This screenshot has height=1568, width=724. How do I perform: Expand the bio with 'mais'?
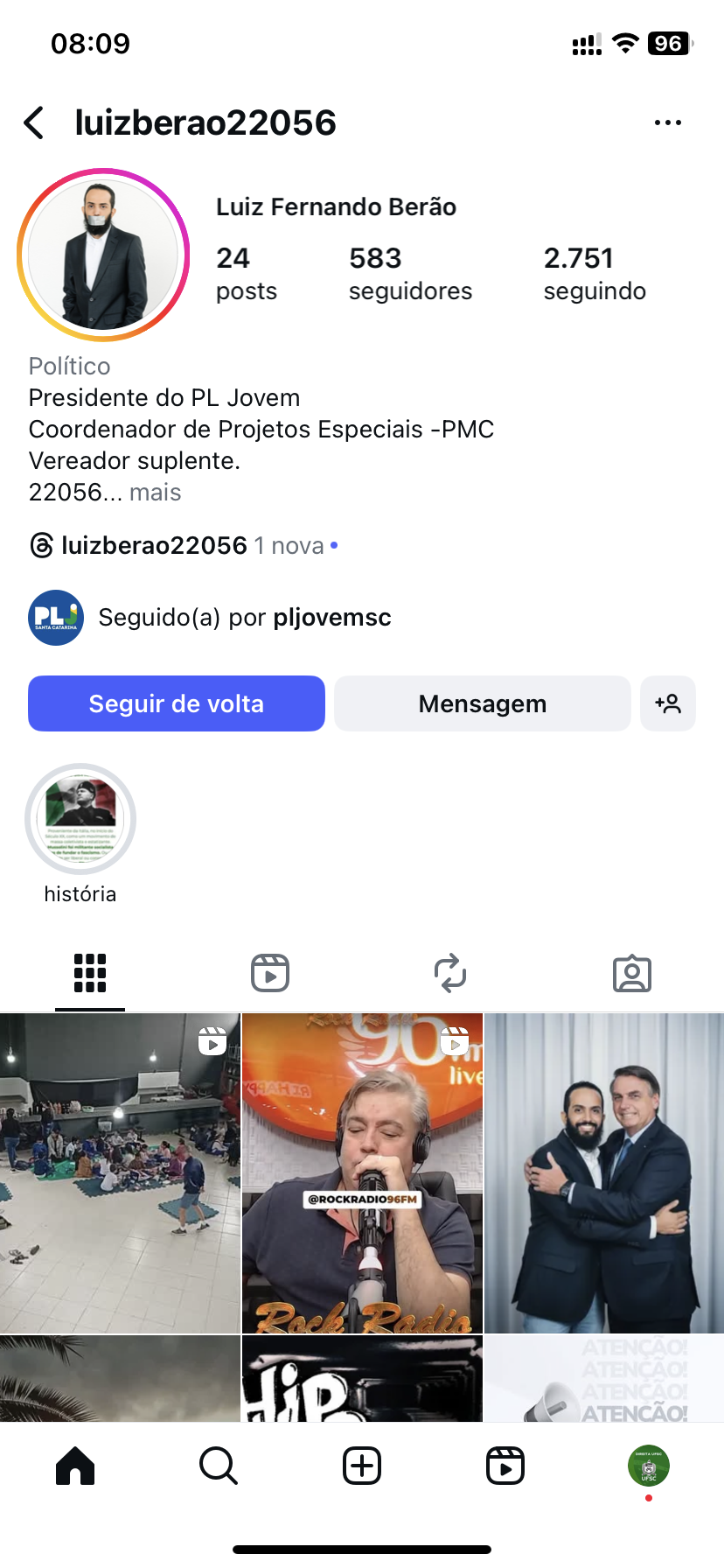click(155, 493)
